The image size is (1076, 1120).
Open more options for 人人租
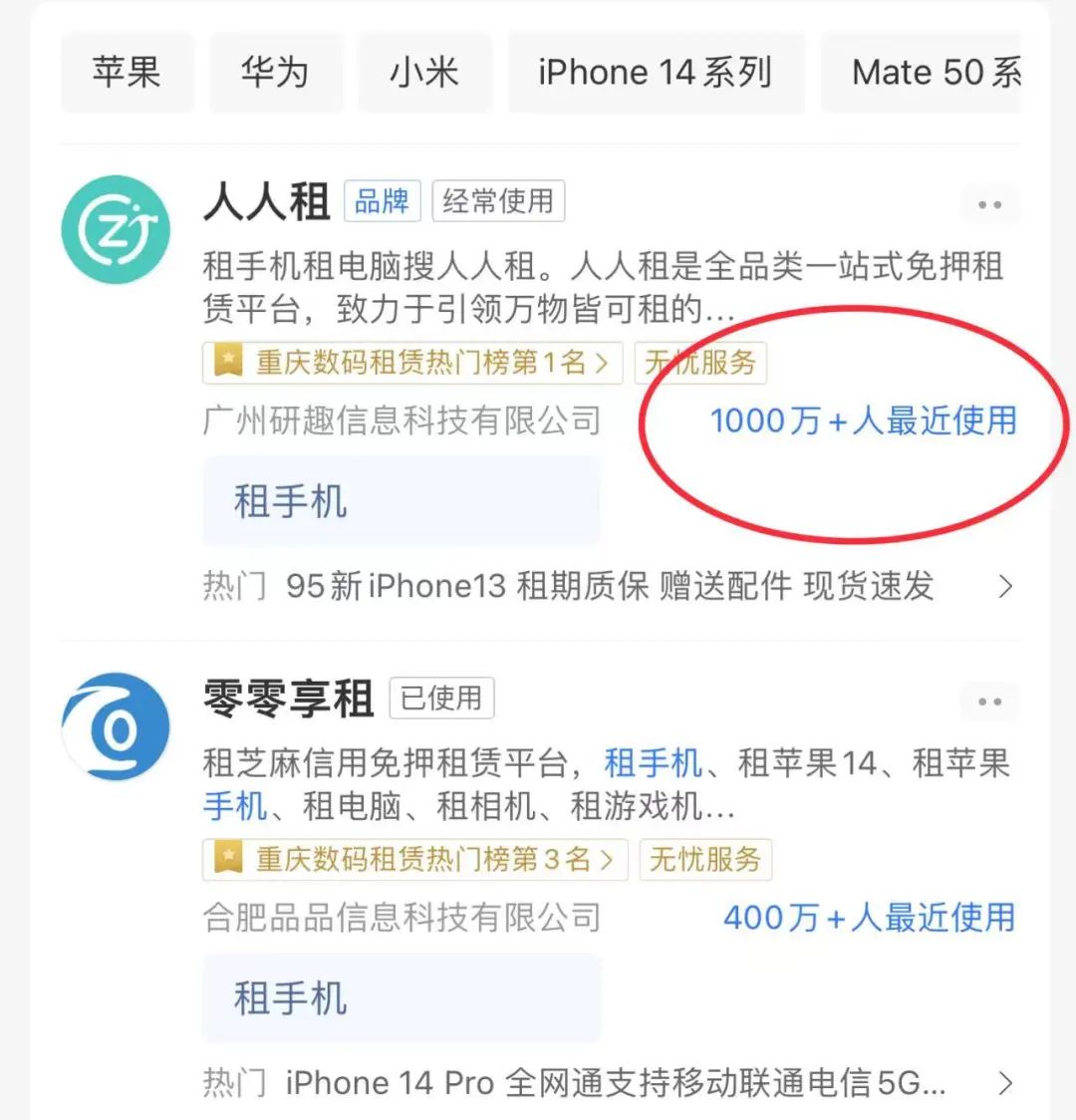(x=989, y=205)
